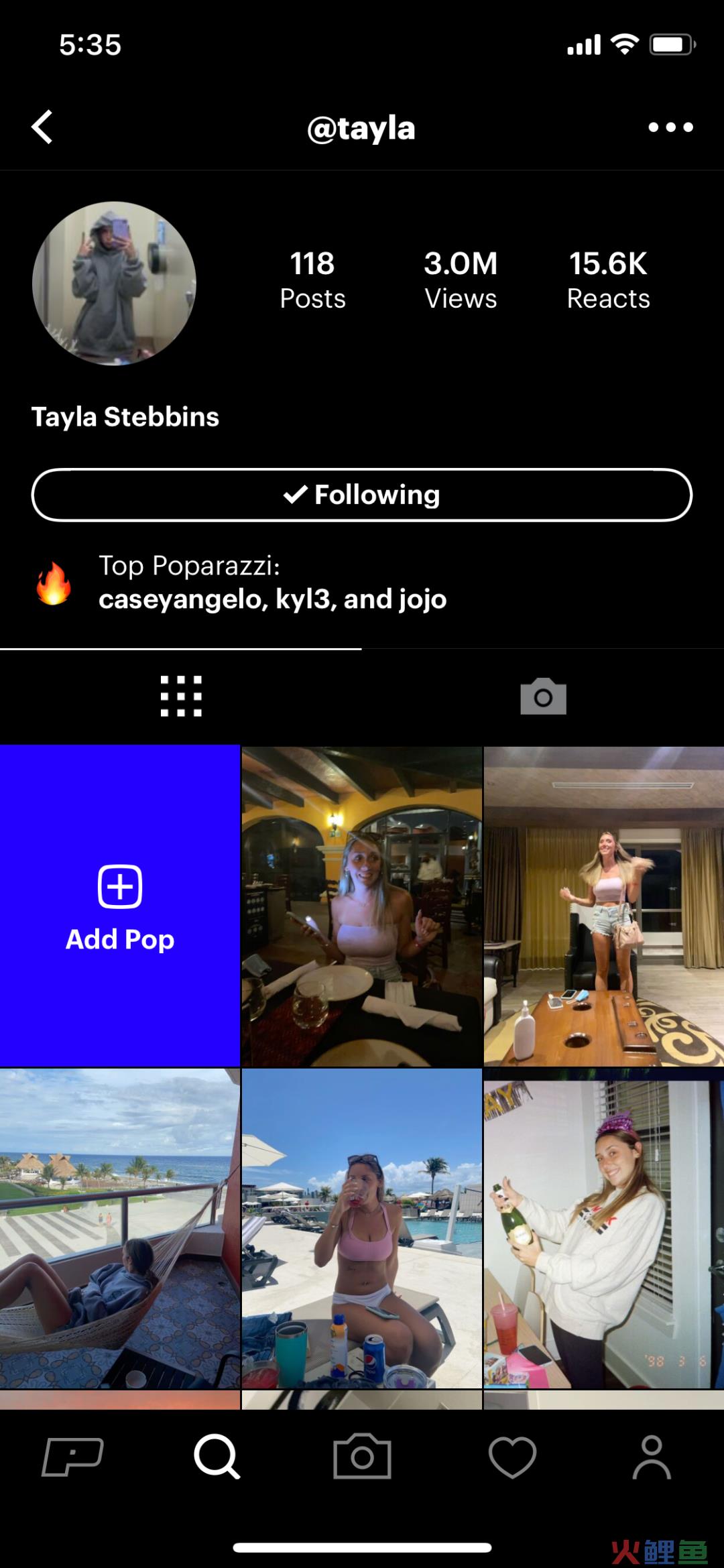Go to the Poparazzi home feed tab
This screenshot has width=724, height=1568.
(72, 1456)
